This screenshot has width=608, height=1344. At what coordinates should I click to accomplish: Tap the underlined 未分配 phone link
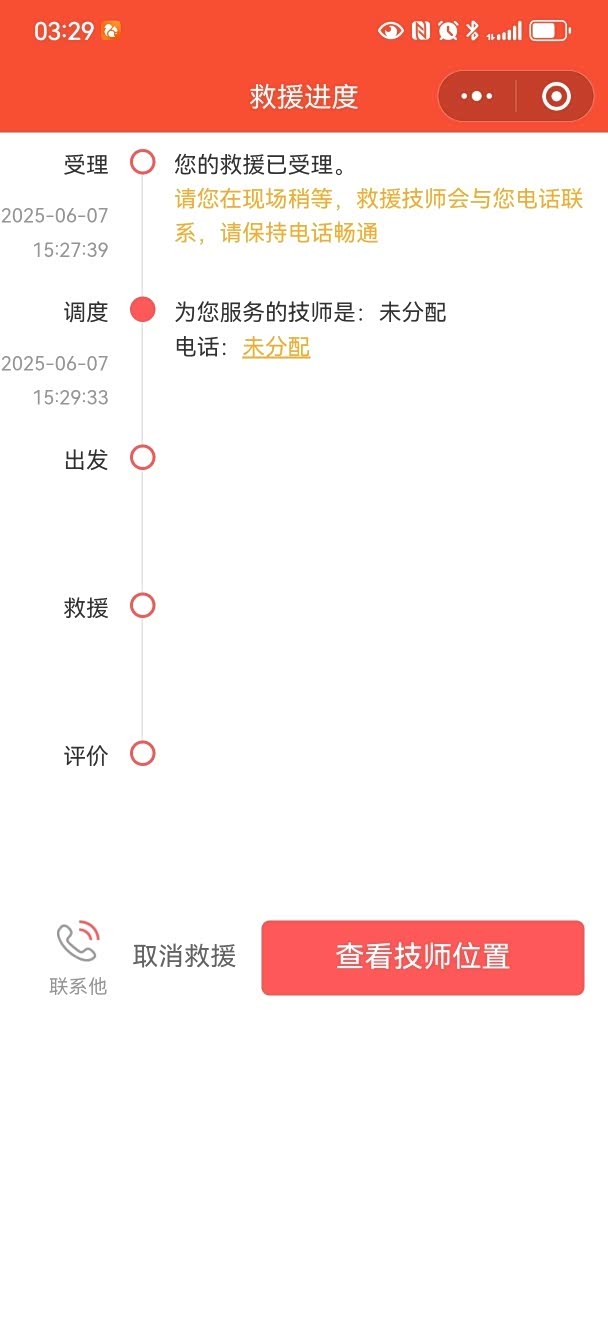point(276,347)
